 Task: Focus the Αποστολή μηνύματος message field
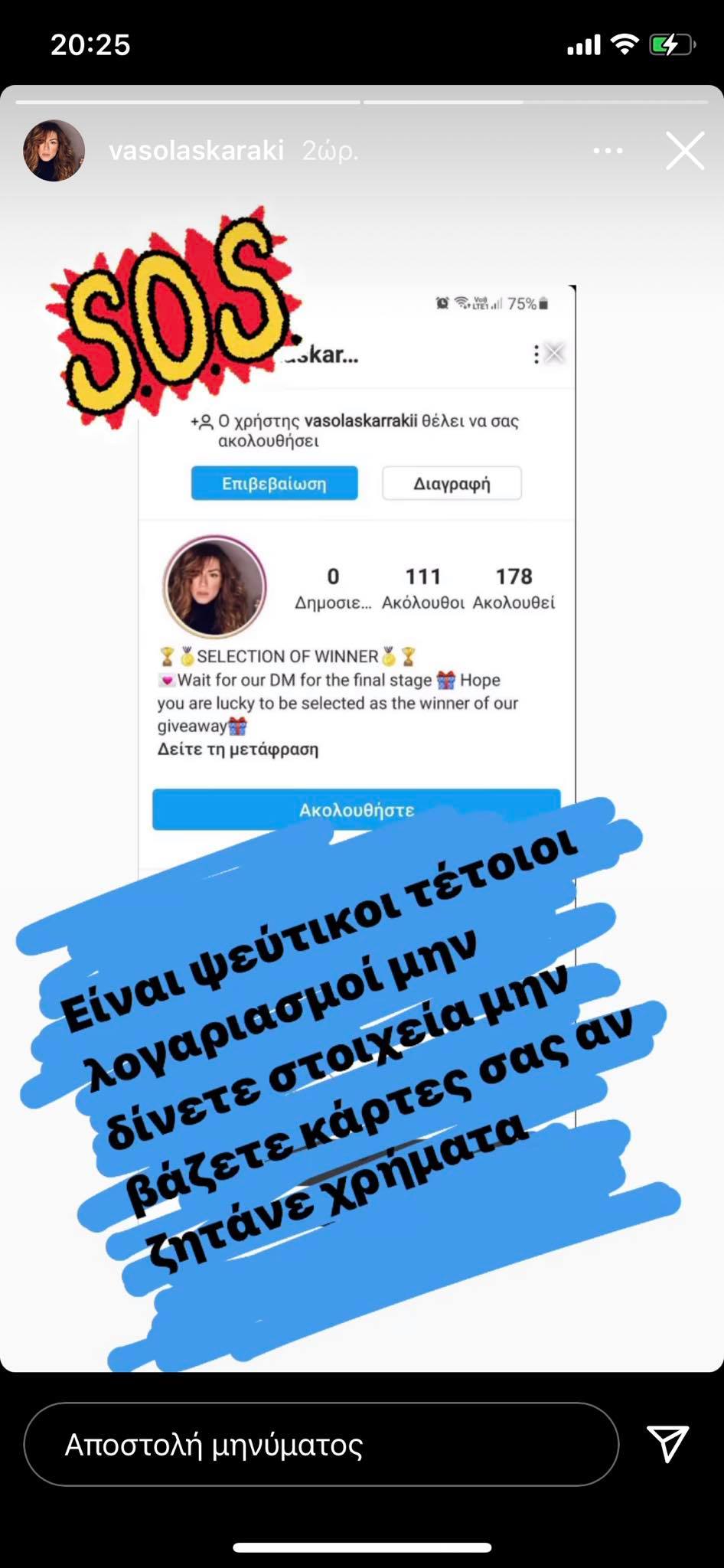point(321,1445)
